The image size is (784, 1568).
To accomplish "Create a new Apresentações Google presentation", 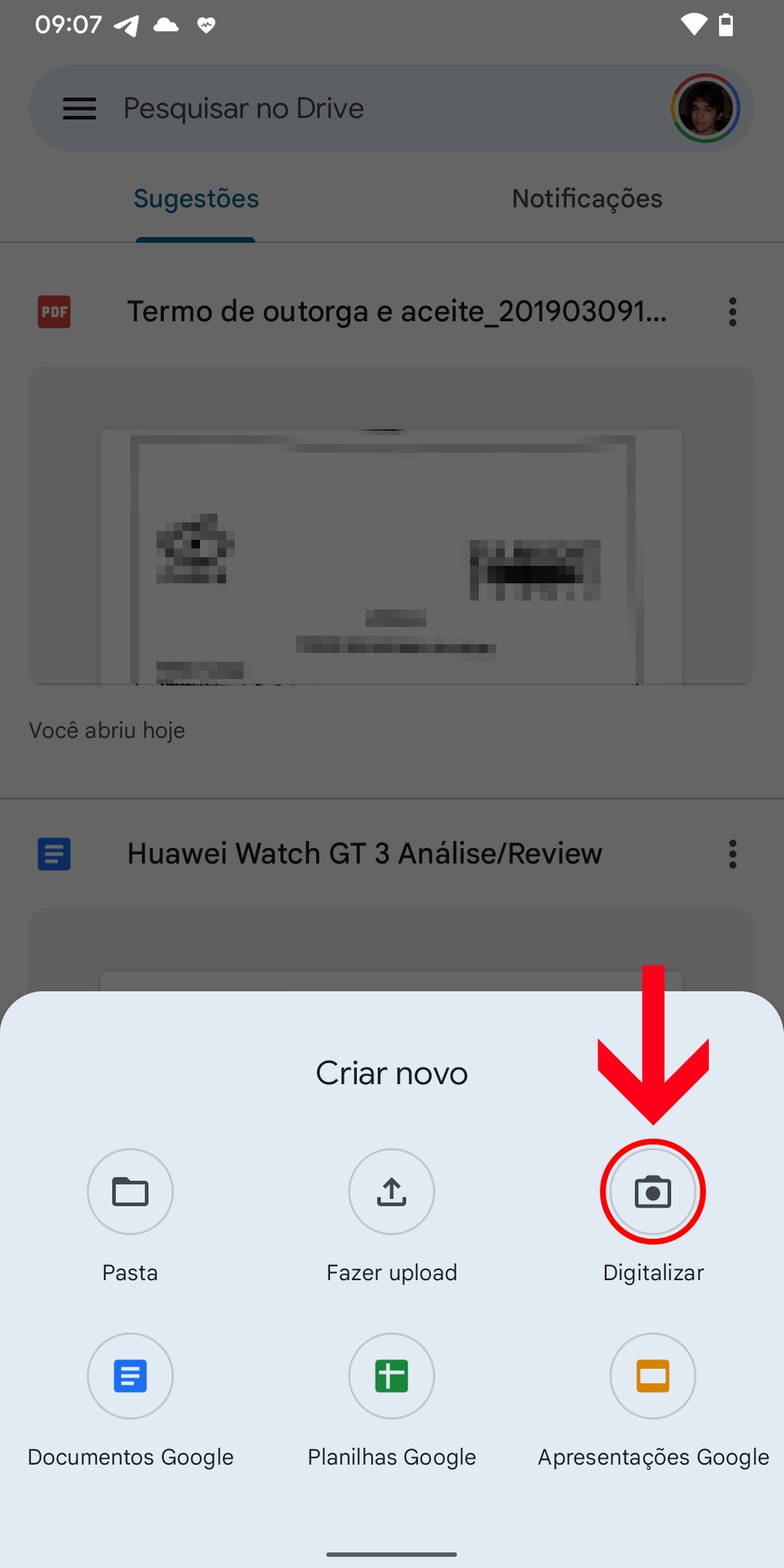I will [652, 1376].
